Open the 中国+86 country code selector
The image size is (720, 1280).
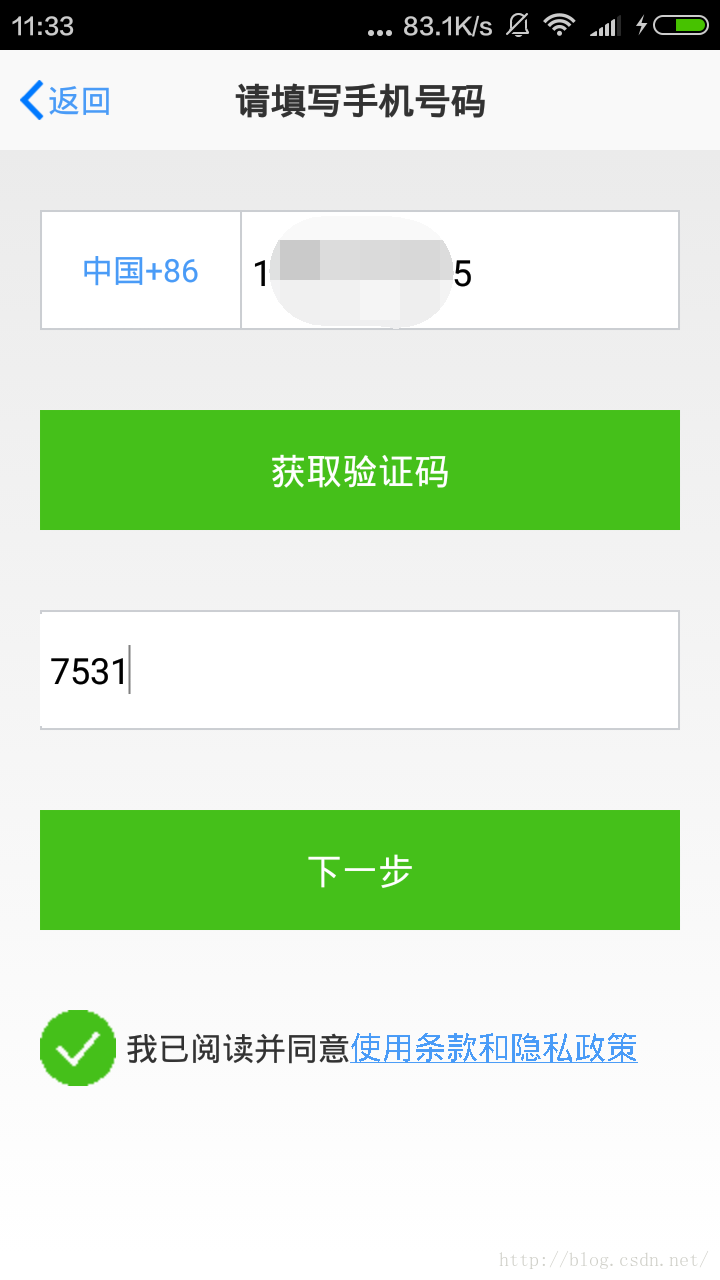pos(141,270)
